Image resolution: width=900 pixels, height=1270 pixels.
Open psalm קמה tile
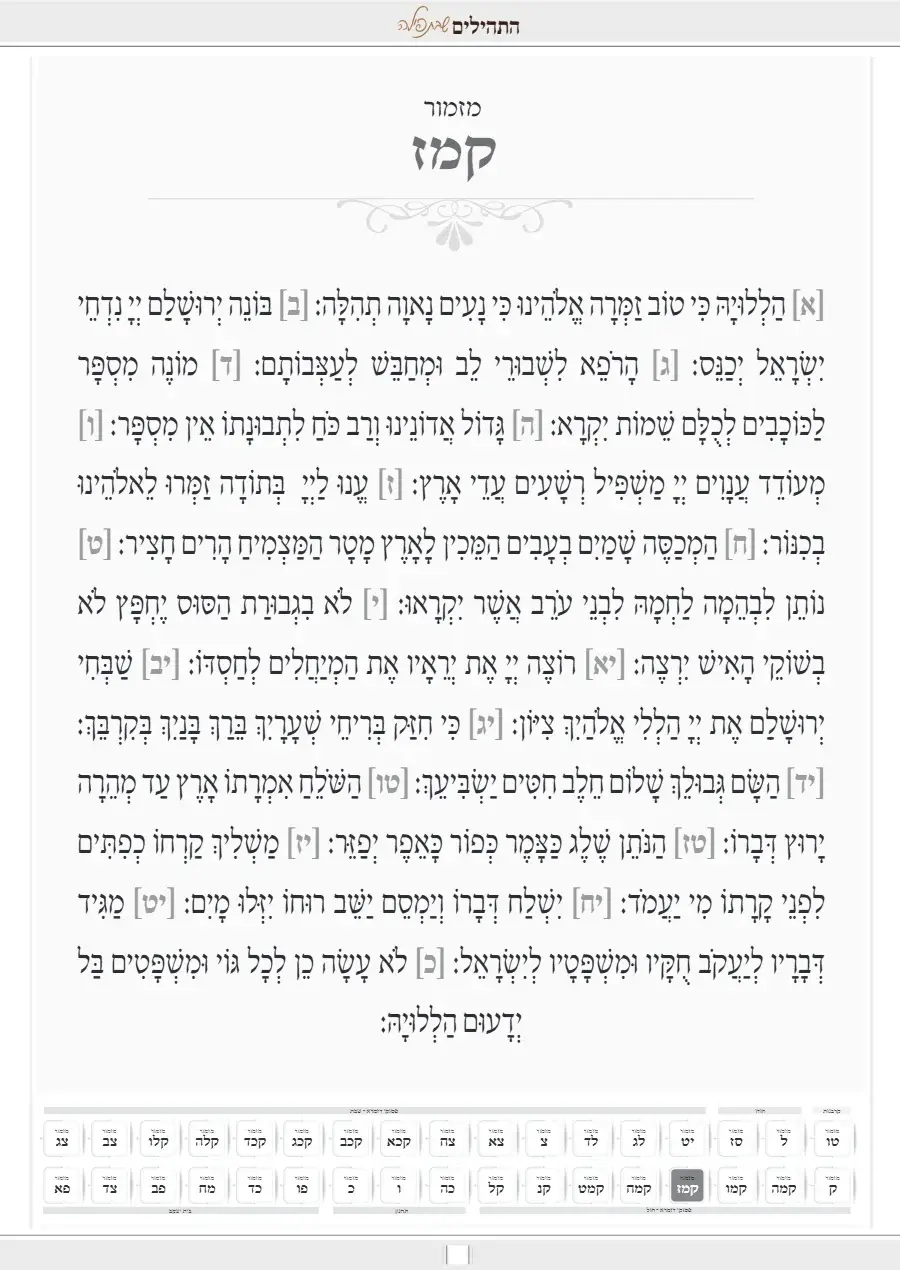point(785,1187)
